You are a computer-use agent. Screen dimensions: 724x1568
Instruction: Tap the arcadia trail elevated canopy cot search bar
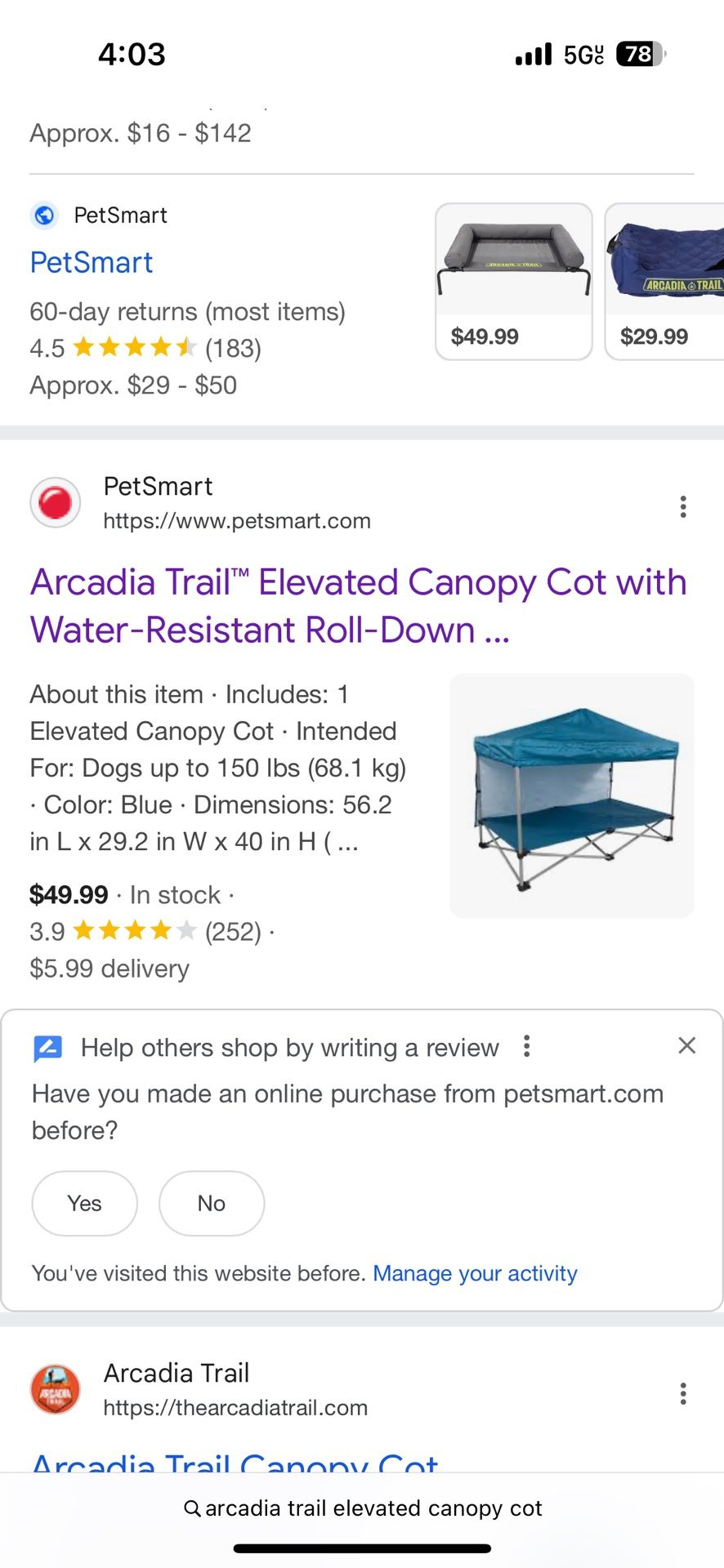tap(363, 1508)
